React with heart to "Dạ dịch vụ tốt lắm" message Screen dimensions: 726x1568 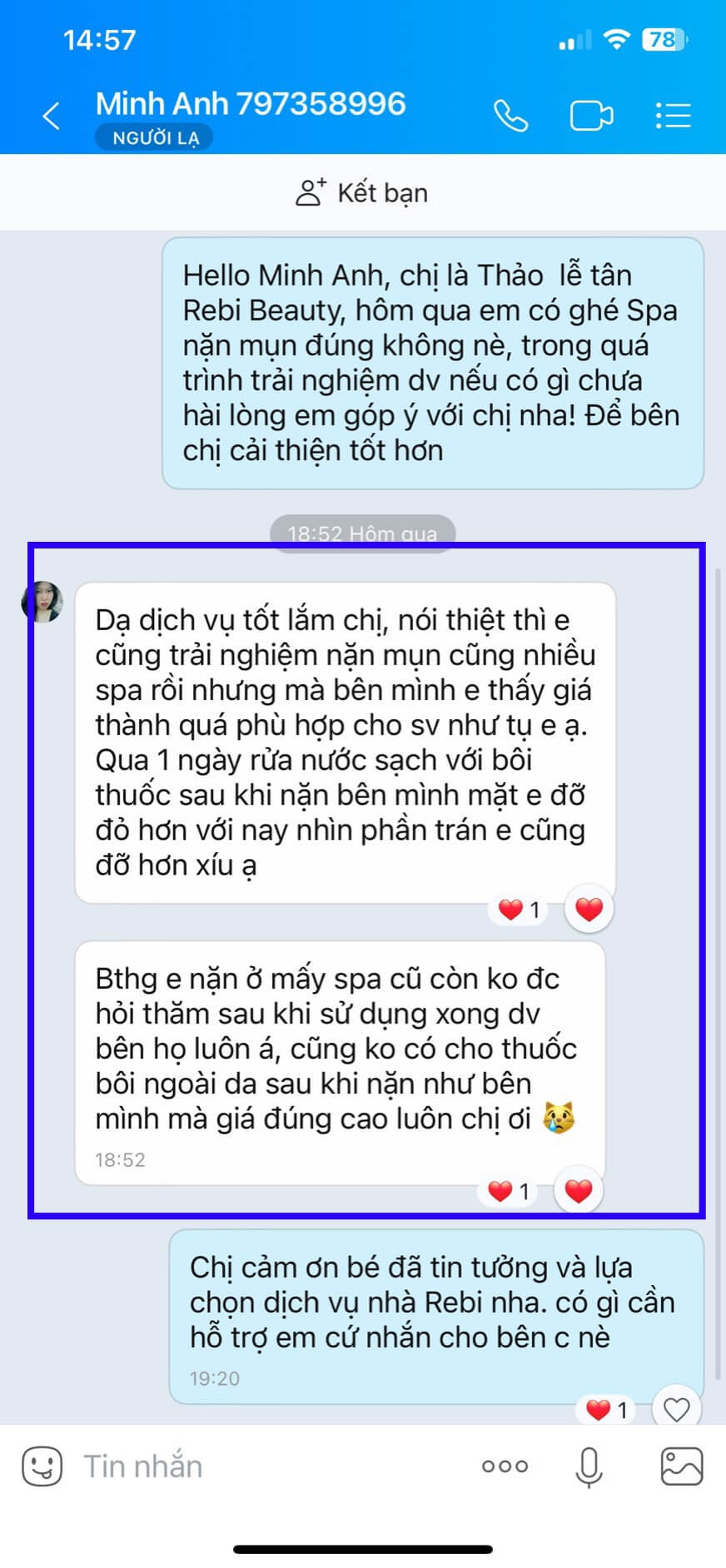pos(589,909)
